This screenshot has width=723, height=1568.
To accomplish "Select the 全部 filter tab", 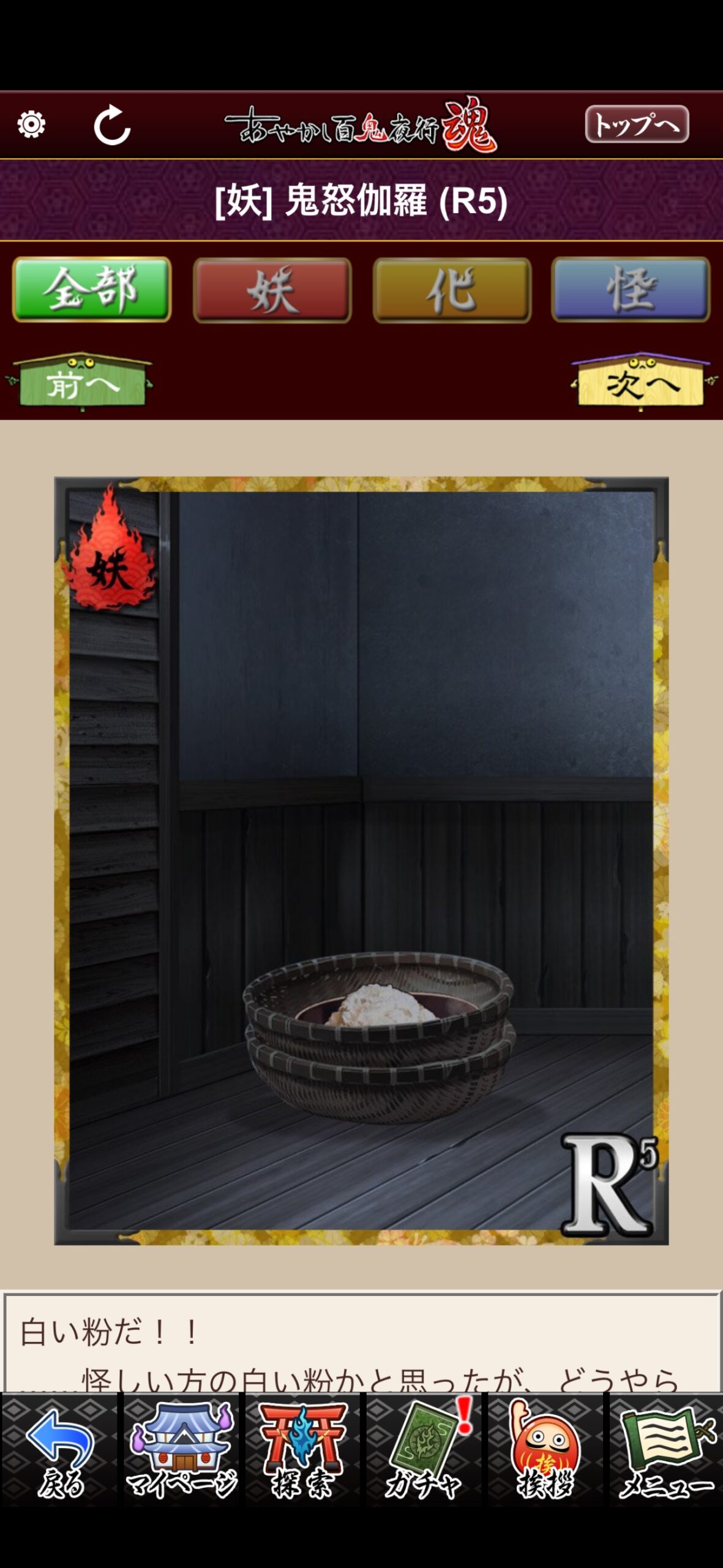I will point(92,290).
